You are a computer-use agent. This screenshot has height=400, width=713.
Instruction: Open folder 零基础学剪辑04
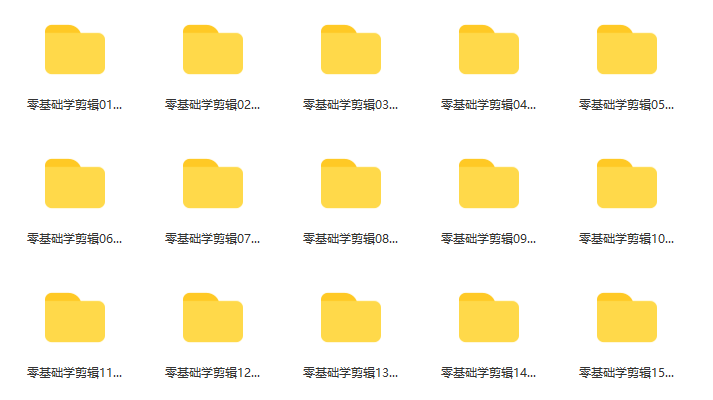tap(489, 50)
